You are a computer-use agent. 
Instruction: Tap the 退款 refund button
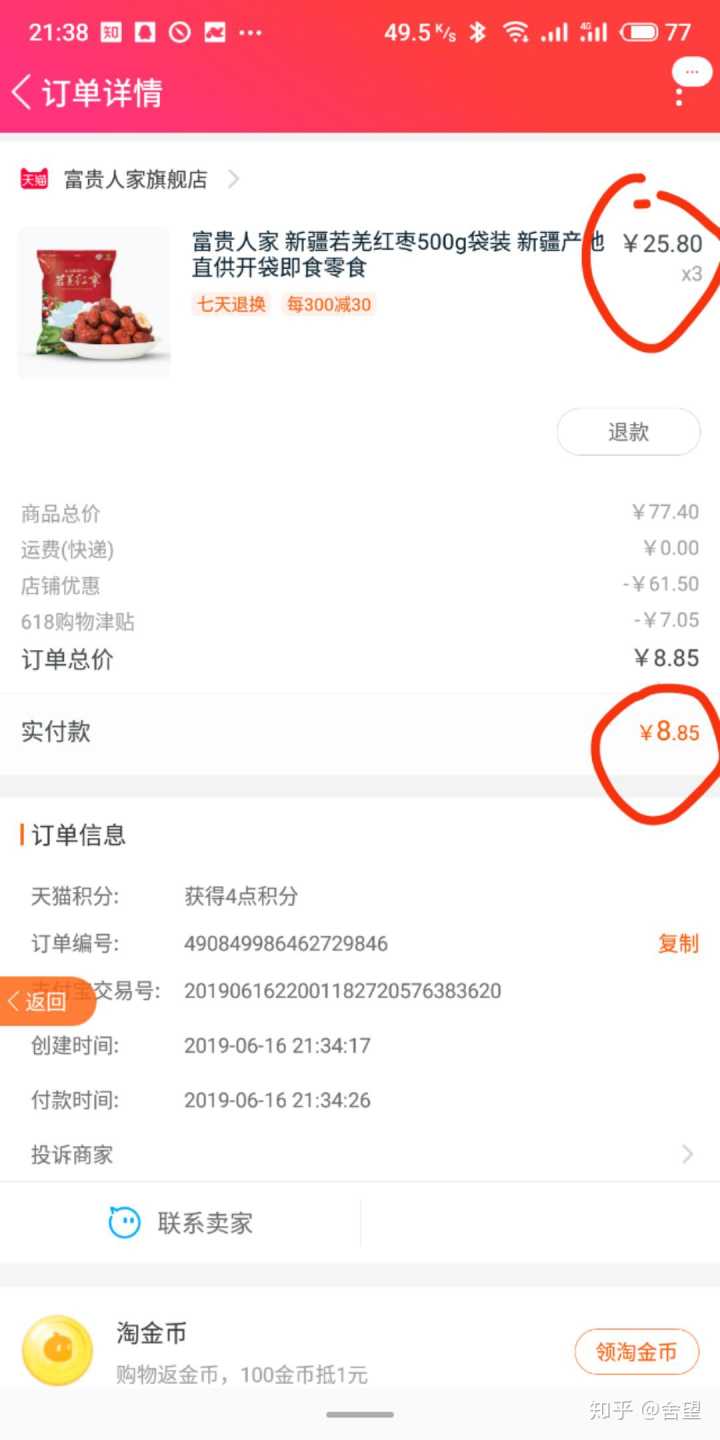pos(628,432)
